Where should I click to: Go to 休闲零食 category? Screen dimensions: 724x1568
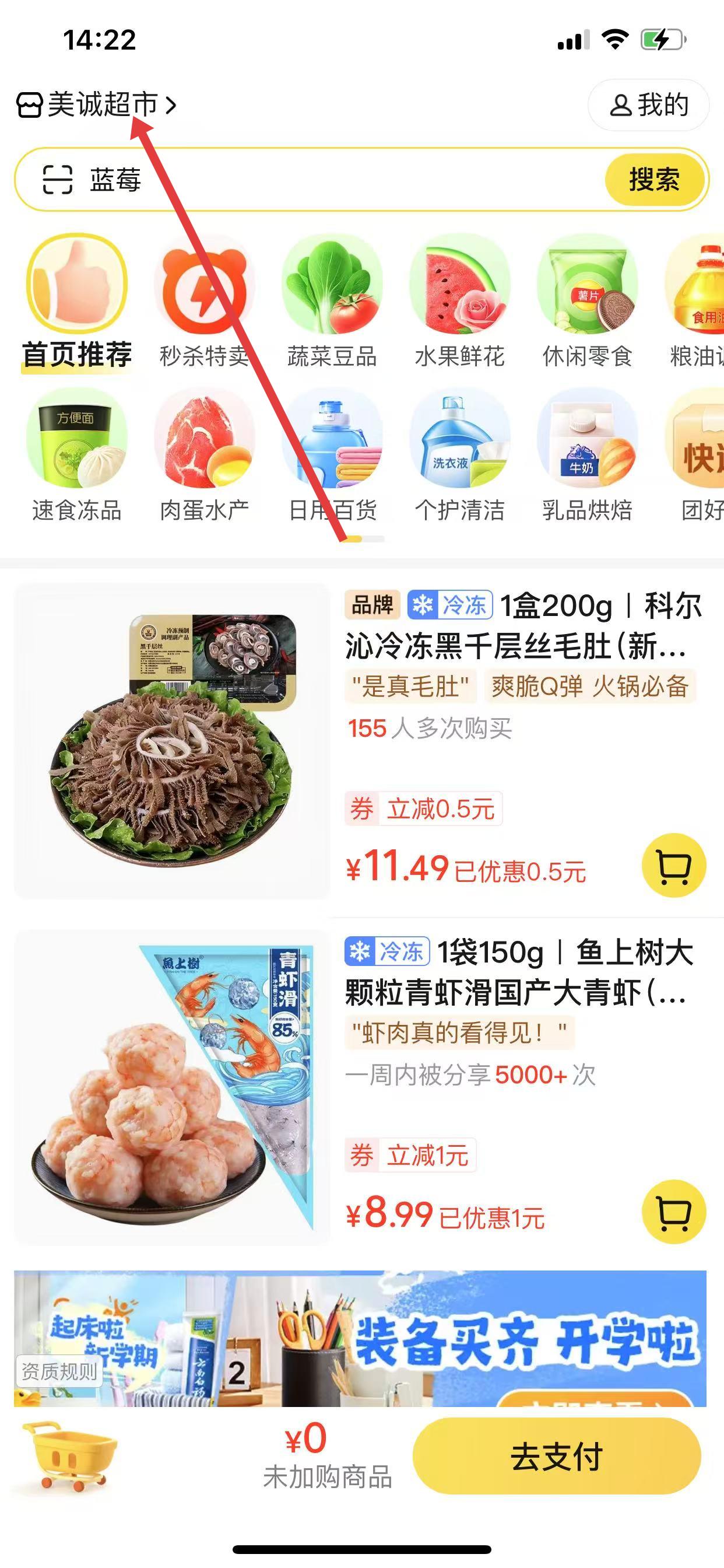(x=588, y=302)
